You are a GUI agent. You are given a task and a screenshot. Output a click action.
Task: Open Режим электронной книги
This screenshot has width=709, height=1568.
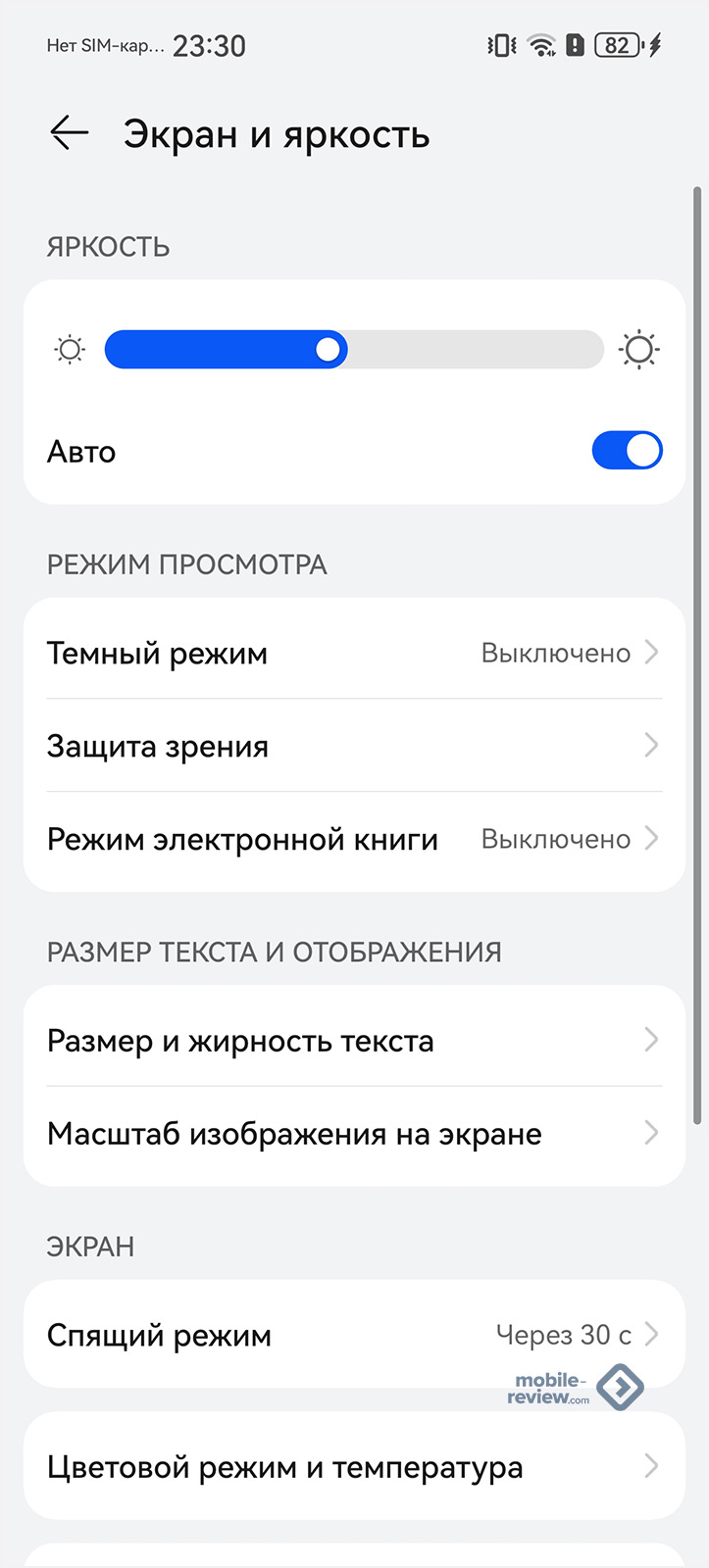point(353,839)
